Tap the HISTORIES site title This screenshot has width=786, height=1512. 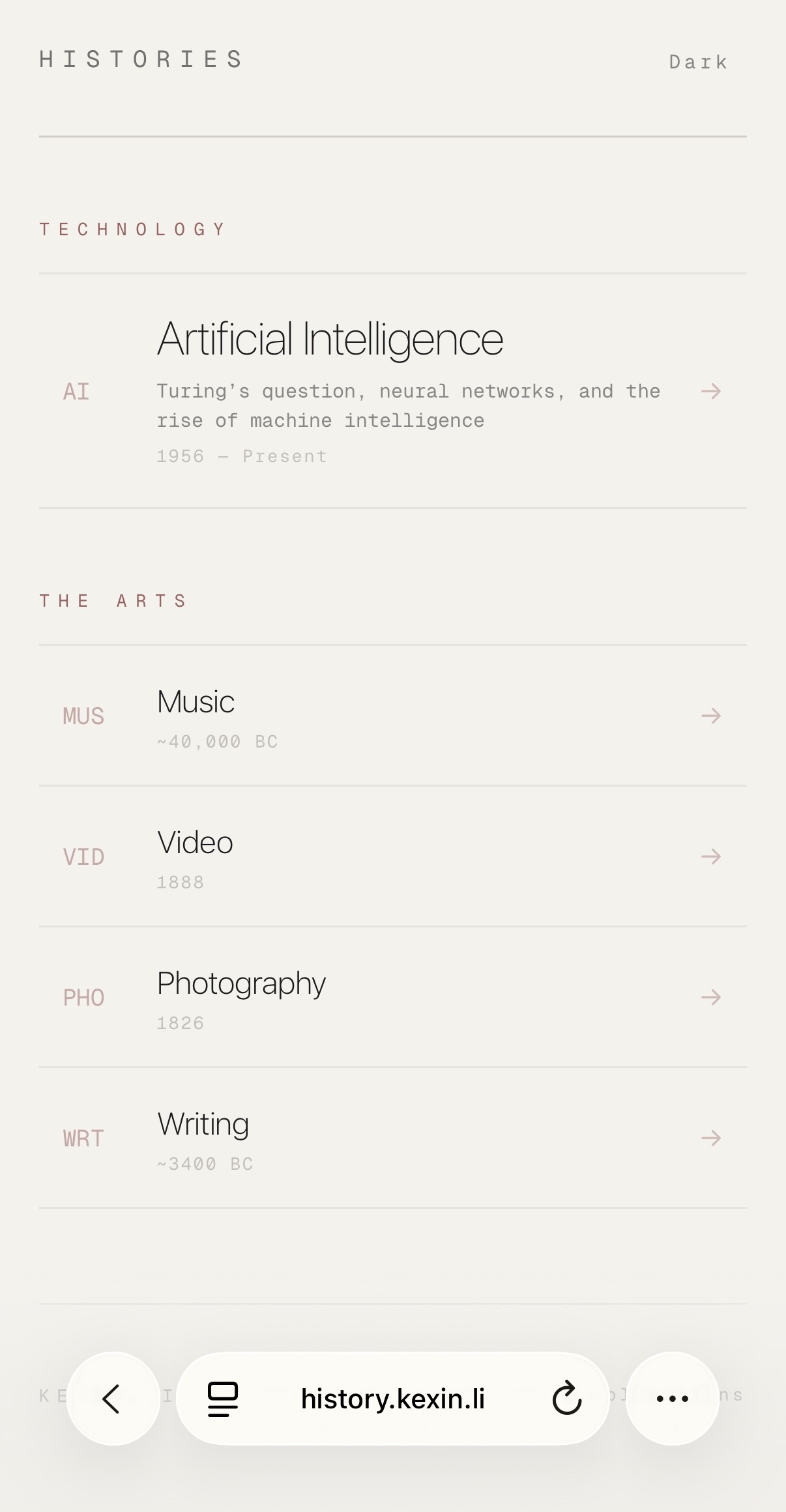coord(141,59)
